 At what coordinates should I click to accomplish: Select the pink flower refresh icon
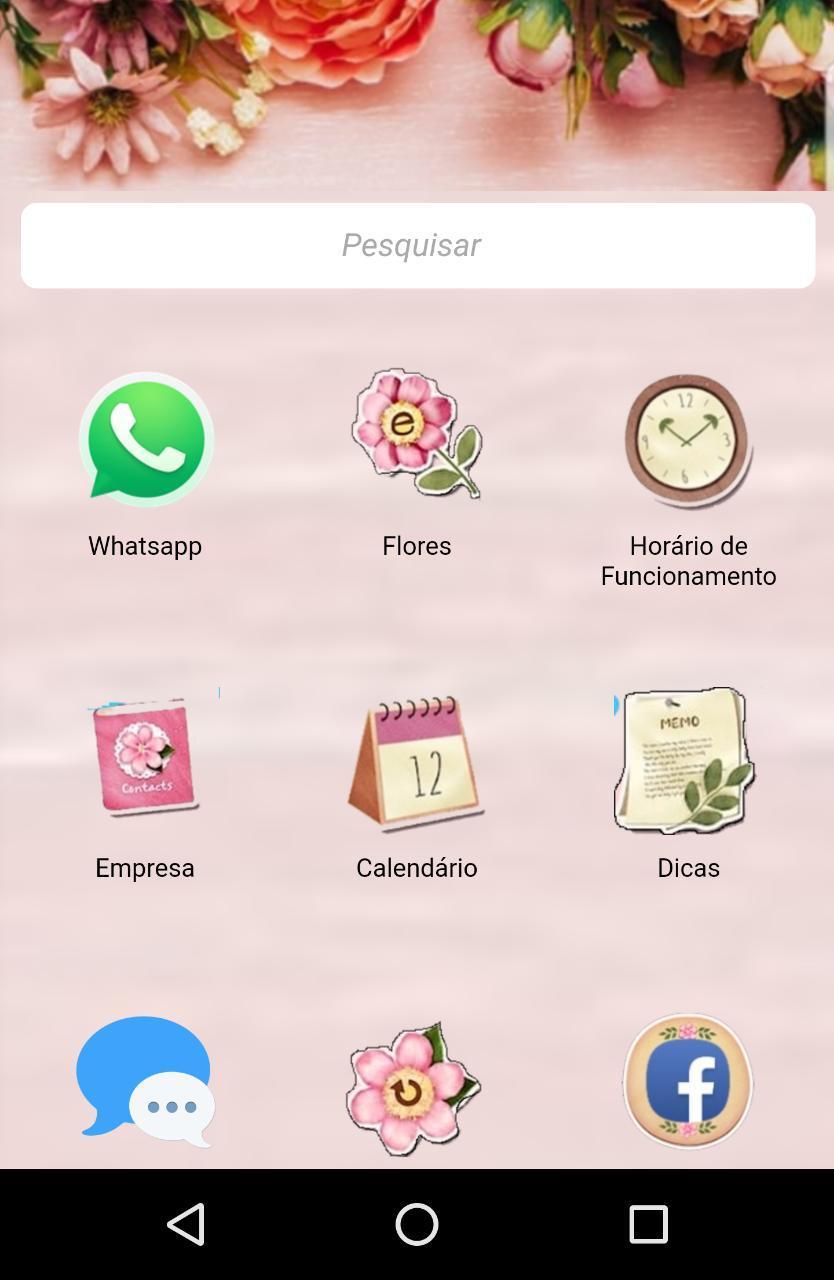point(416,1090)
